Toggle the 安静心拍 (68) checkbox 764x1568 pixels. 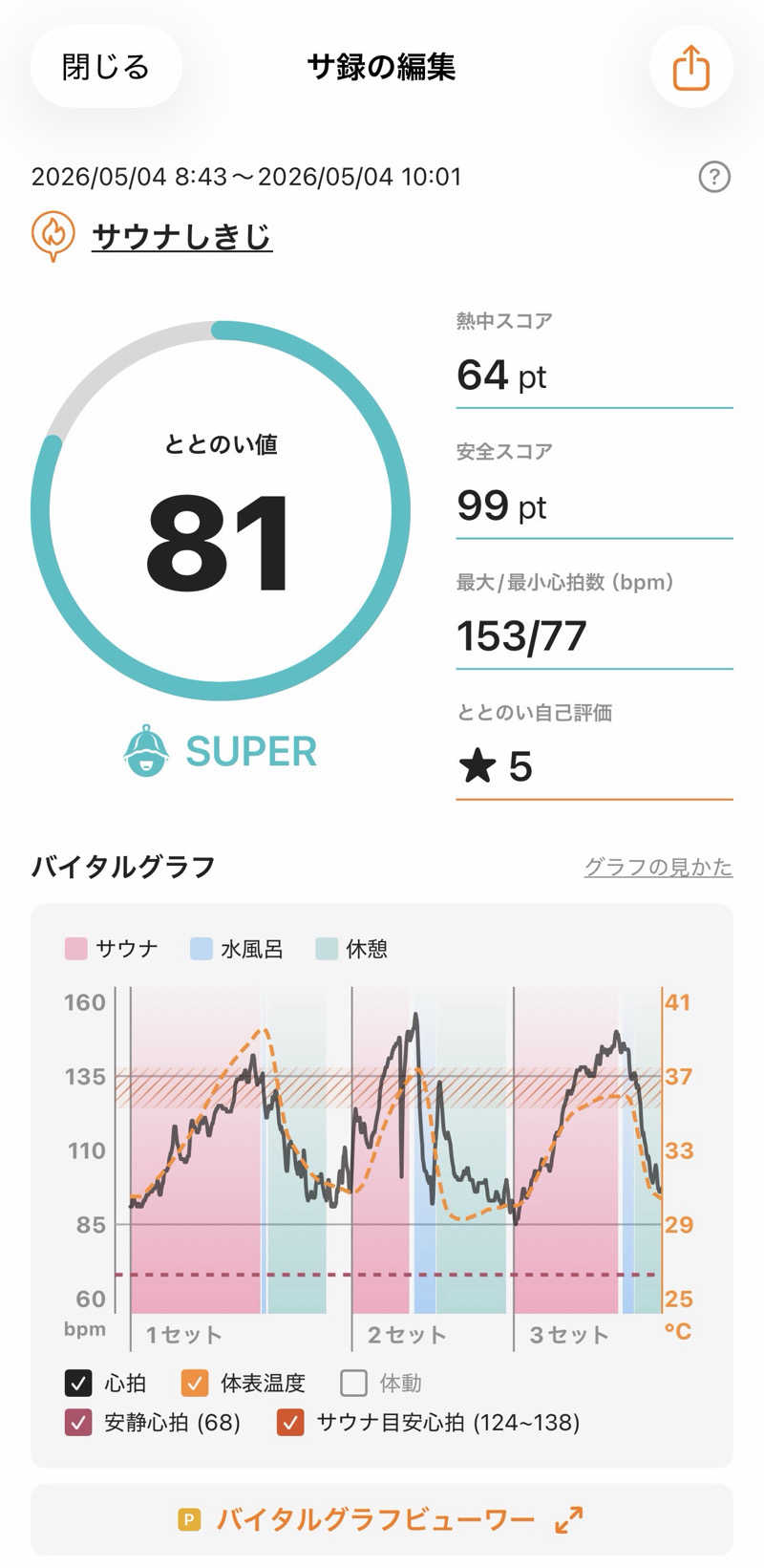(x=78, y=1423)
